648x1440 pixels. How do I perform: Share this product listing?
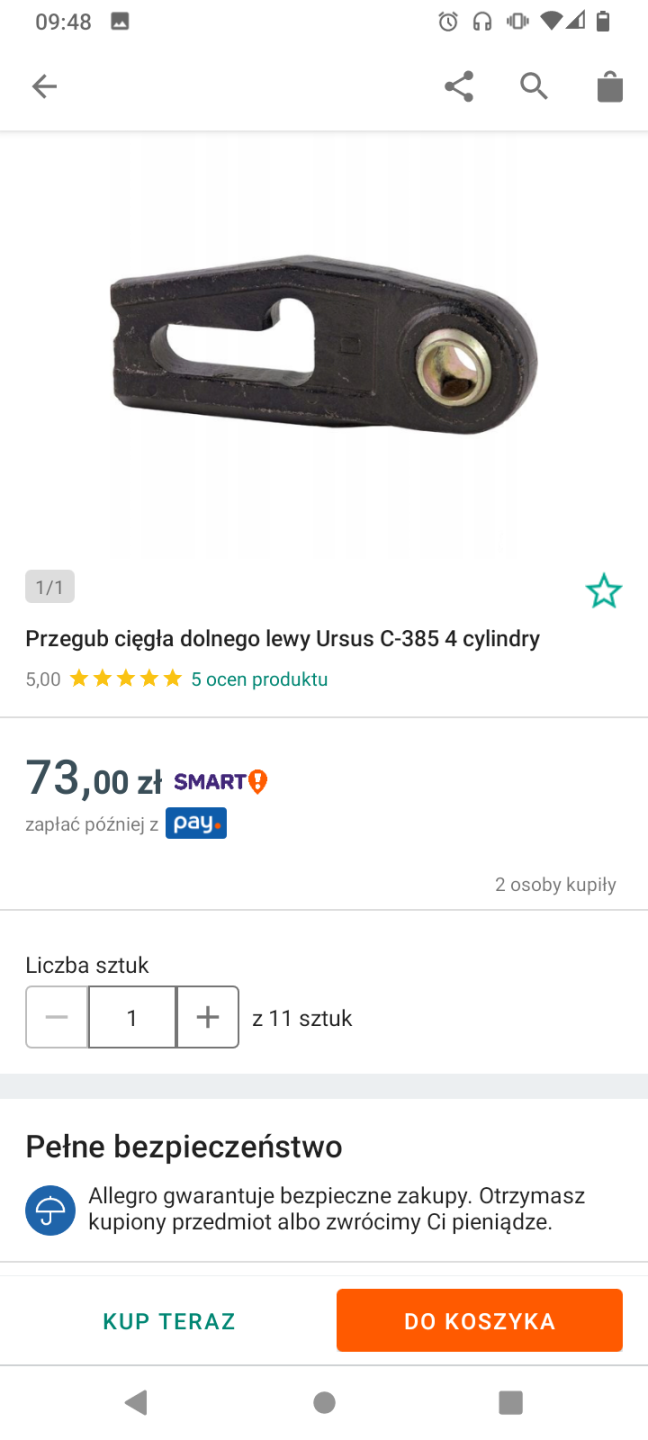point(459,87)
